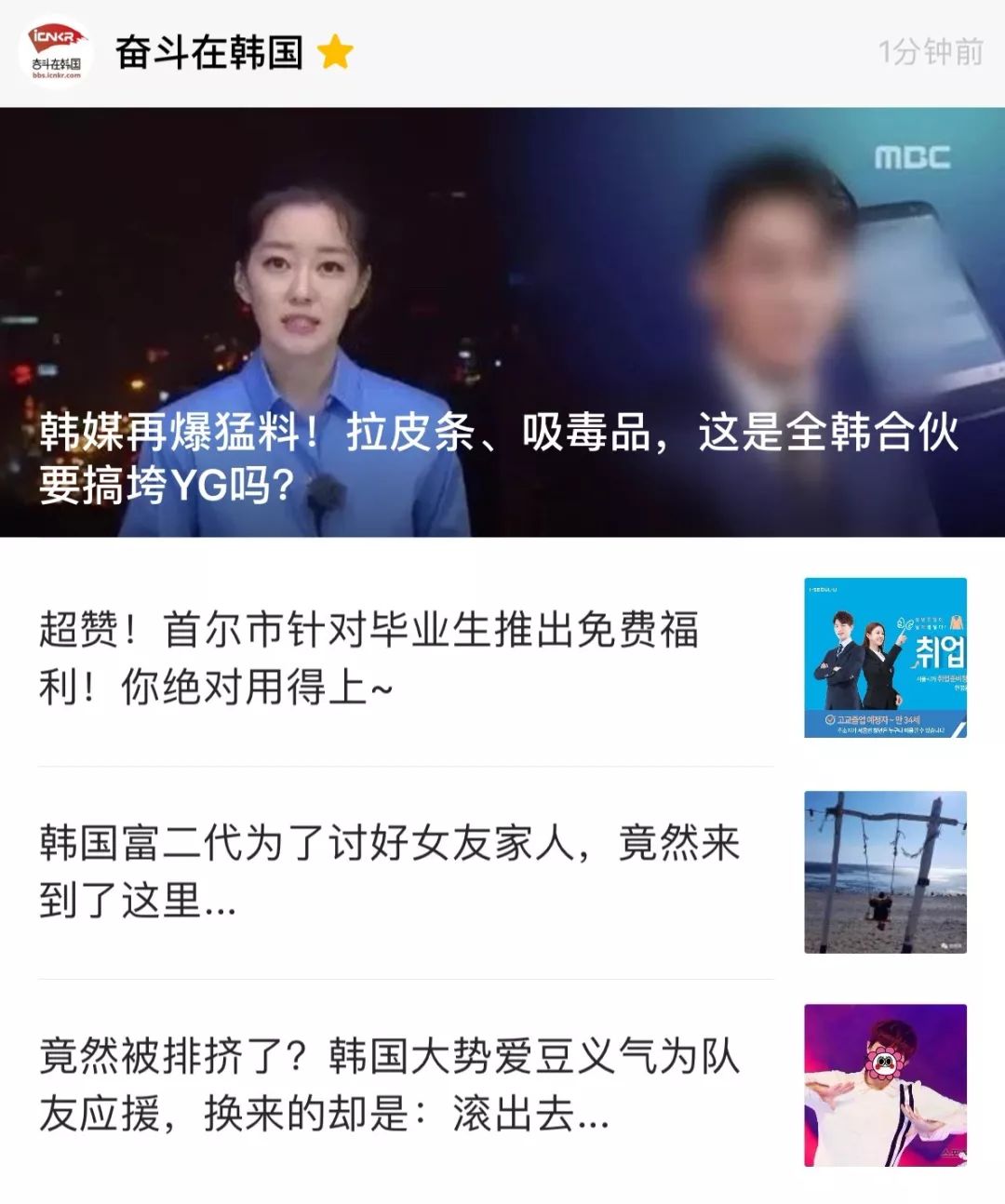Open the 首尔市毕业生免费福利 article

(372, 651)
